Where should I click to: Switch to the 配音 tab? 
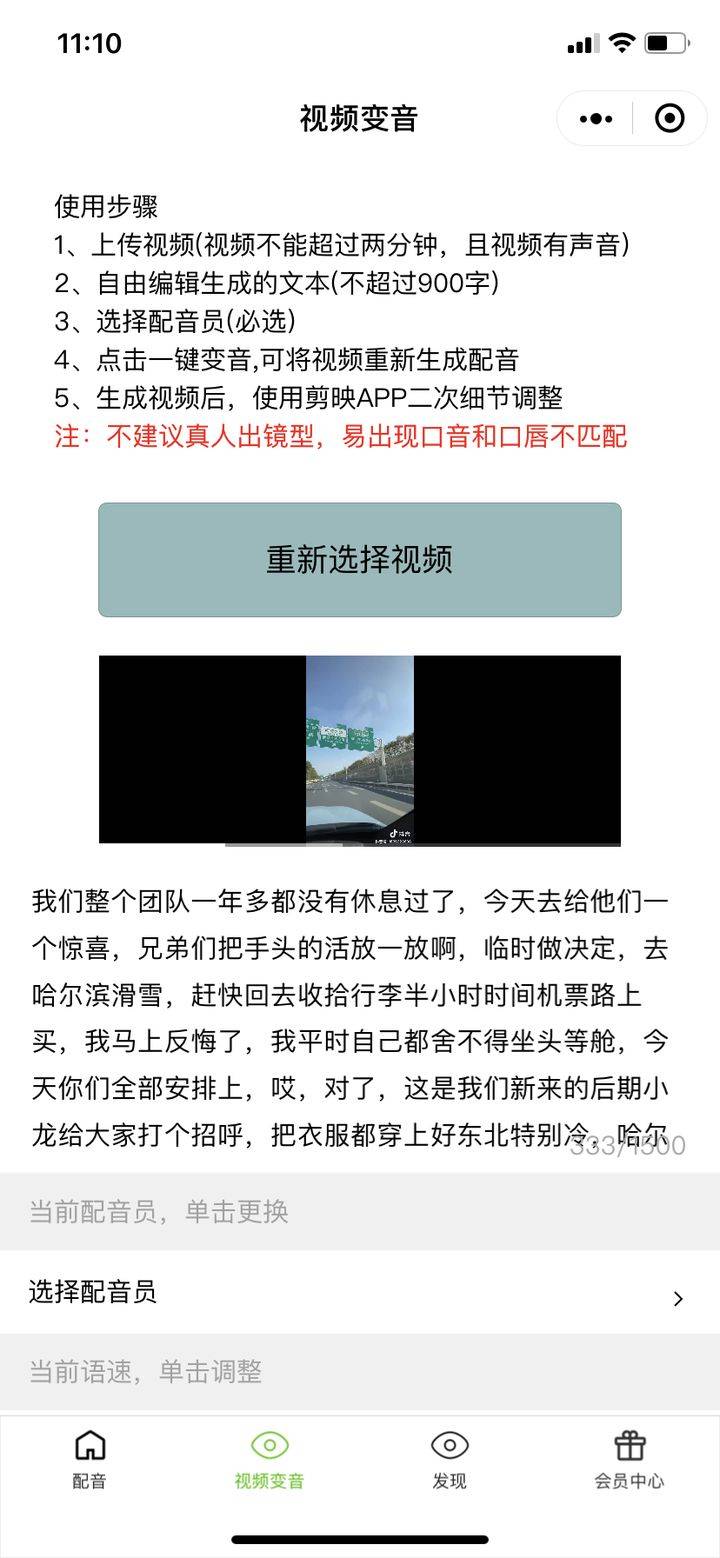pyautogui.click(x=90, y=1460)
